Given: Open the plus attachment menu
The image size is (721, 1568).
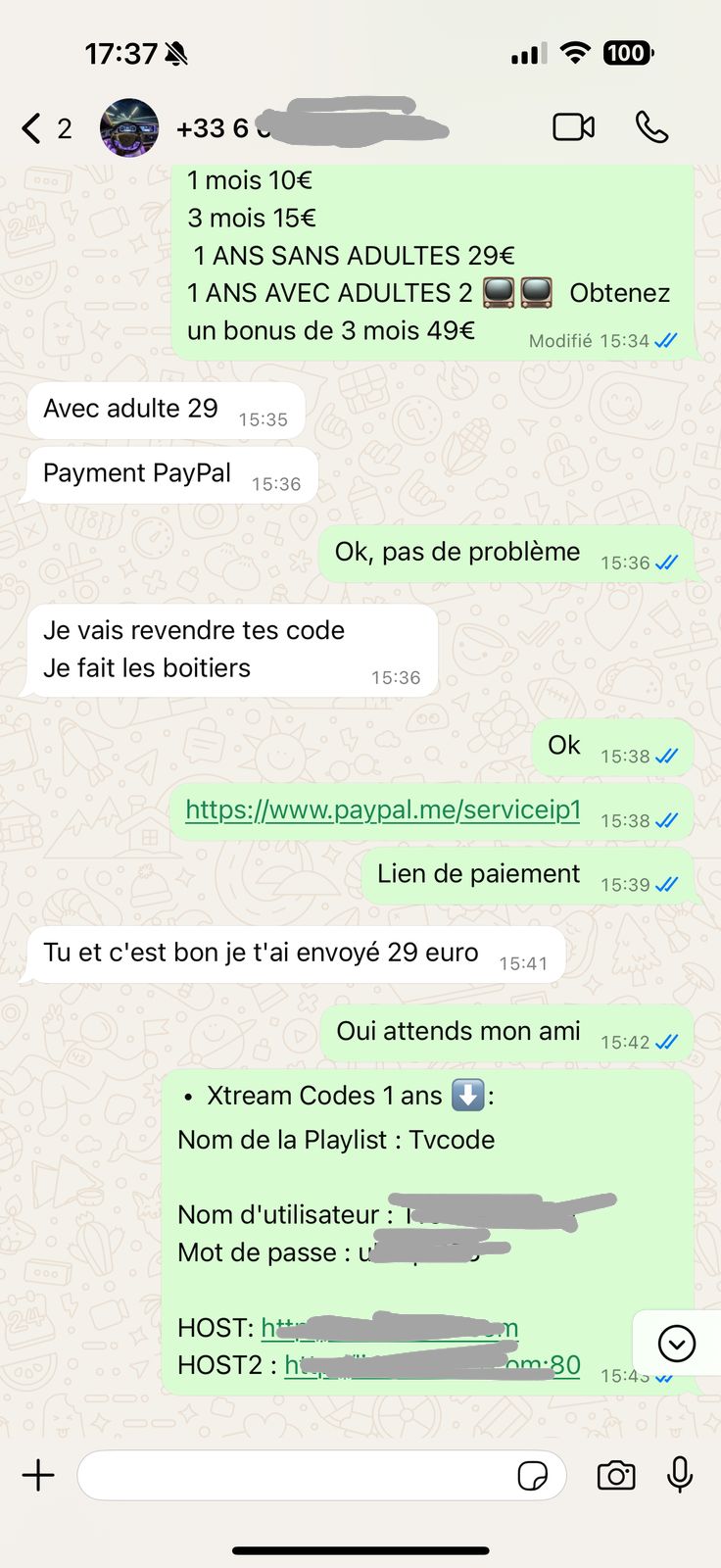Looking at the screenshot, I should tap(38, 1475).
